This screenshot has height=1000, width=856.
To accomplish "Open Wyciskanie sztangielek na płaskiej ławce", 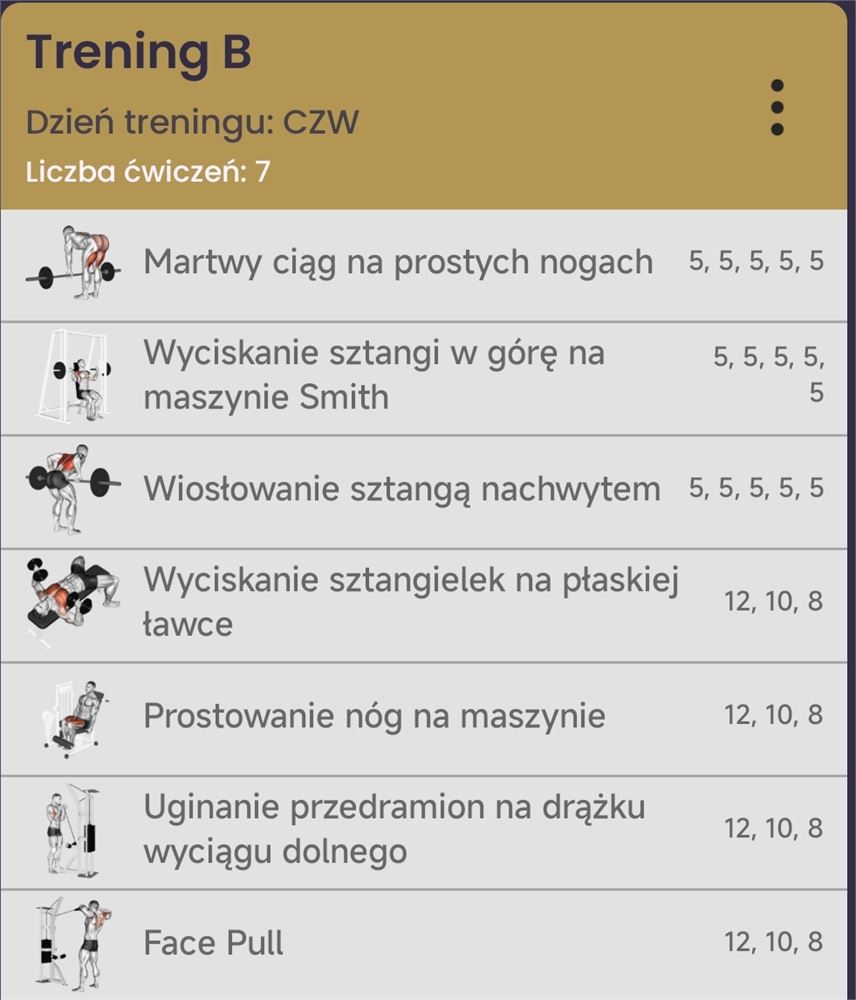I will (410, 603).
